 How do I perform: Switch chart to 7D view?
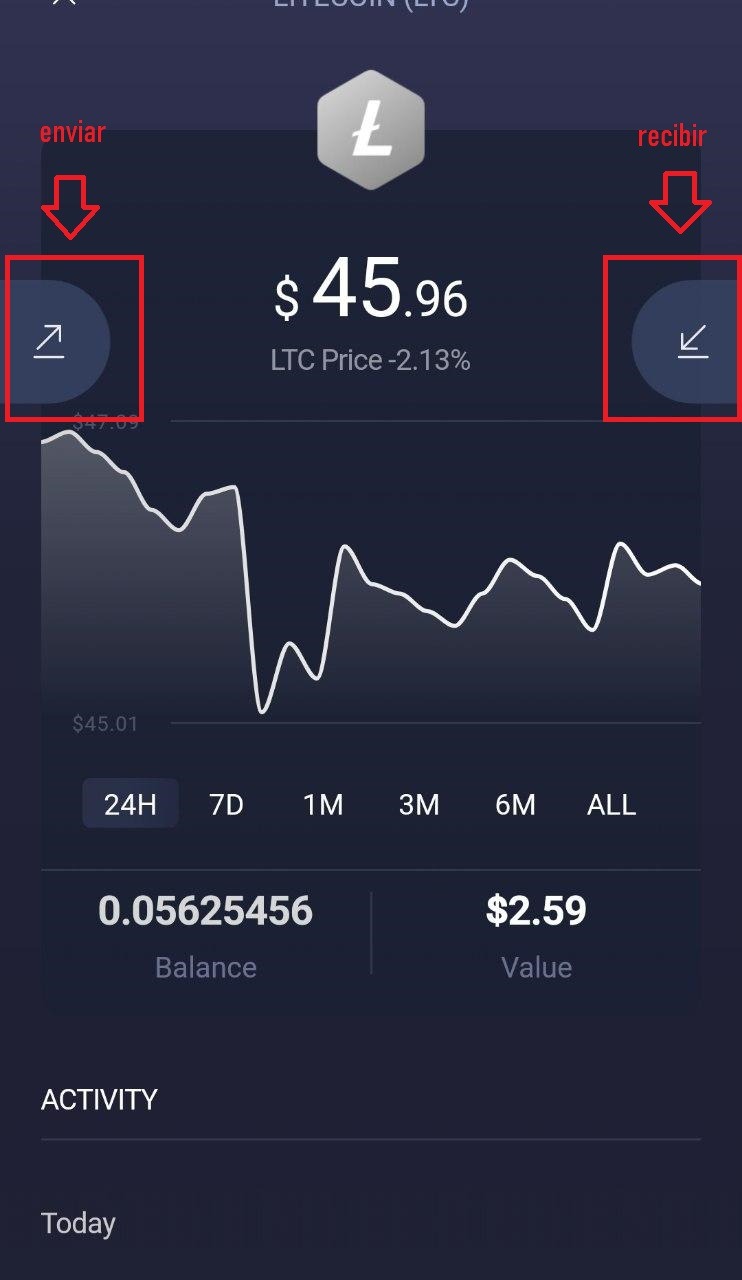point(226,804)
